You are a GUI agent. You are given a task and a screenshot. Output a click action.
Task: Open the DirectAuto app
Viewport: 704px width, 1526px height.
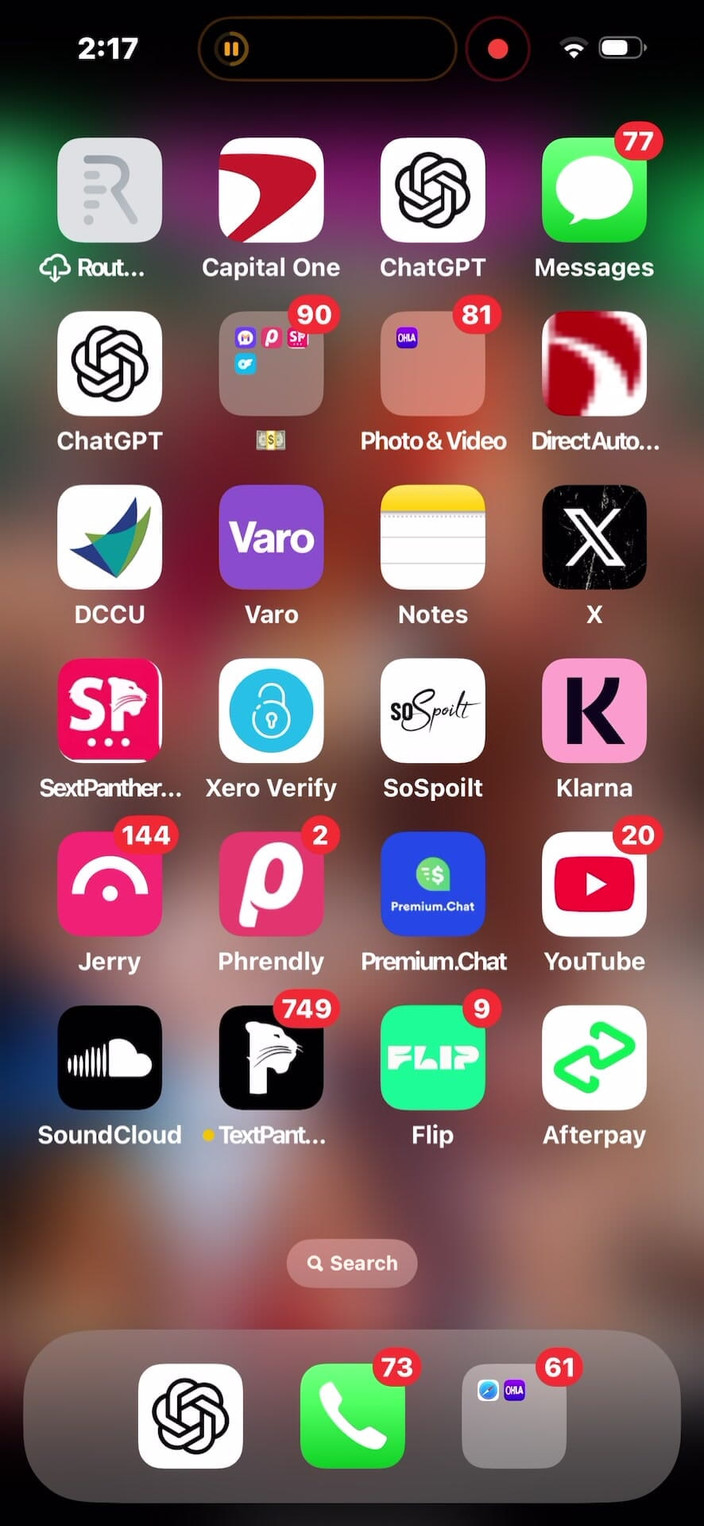[594, 364]
